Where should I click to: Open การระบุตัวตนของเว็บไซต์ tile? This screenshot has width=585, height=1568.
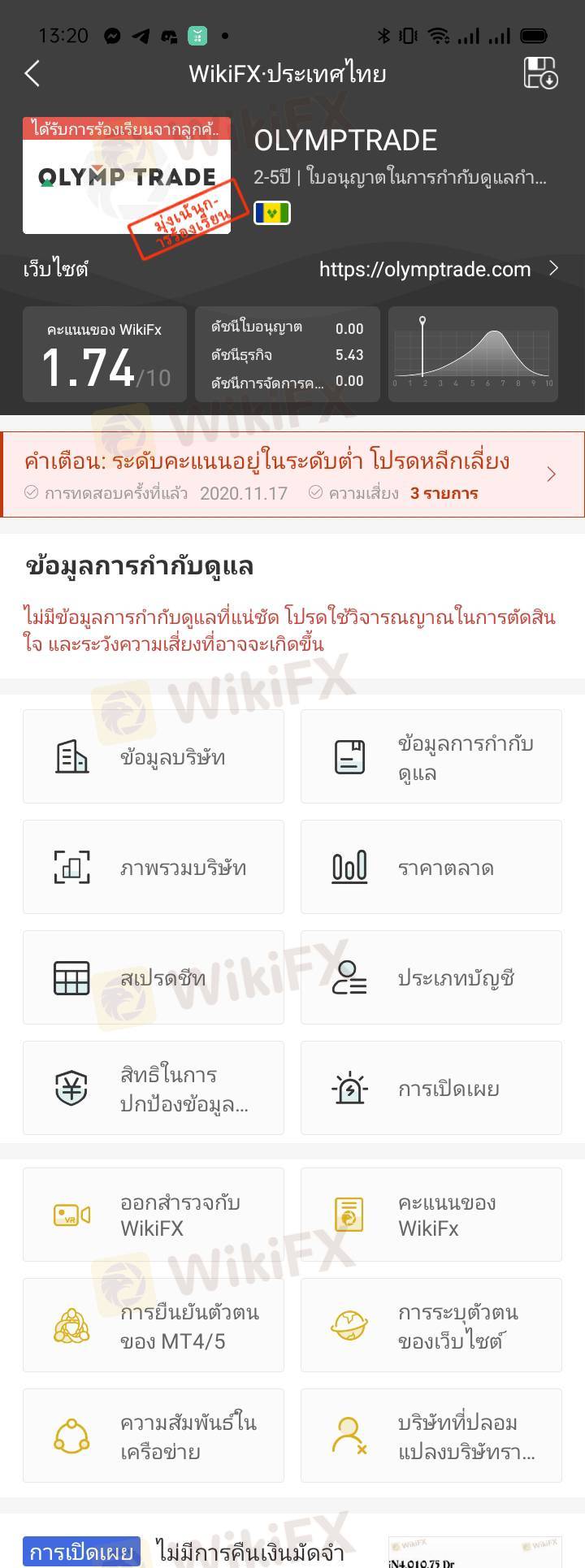tap(431, 1325)
